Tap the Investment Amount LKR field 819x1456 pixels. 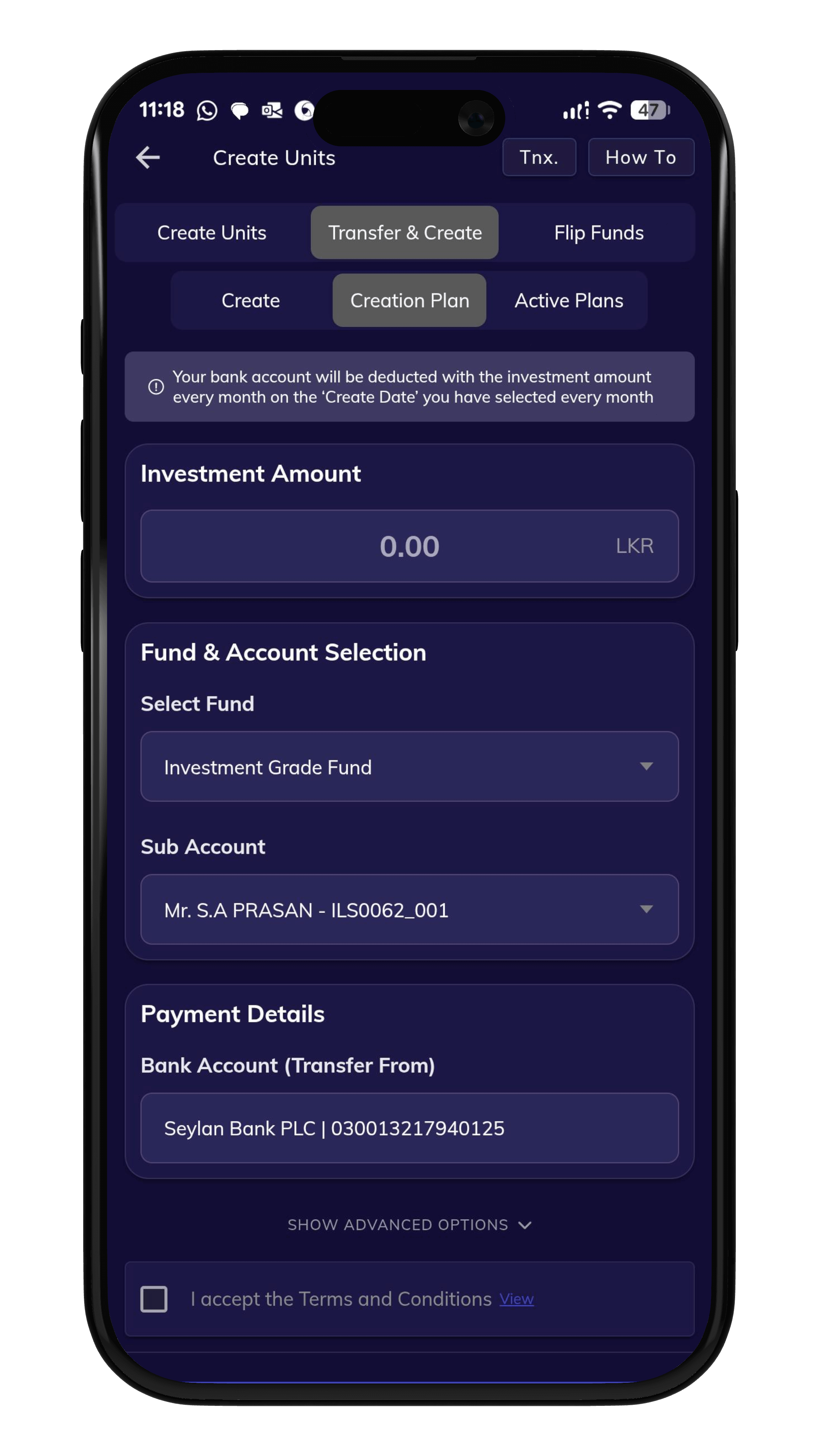click(x=409, y=546)
